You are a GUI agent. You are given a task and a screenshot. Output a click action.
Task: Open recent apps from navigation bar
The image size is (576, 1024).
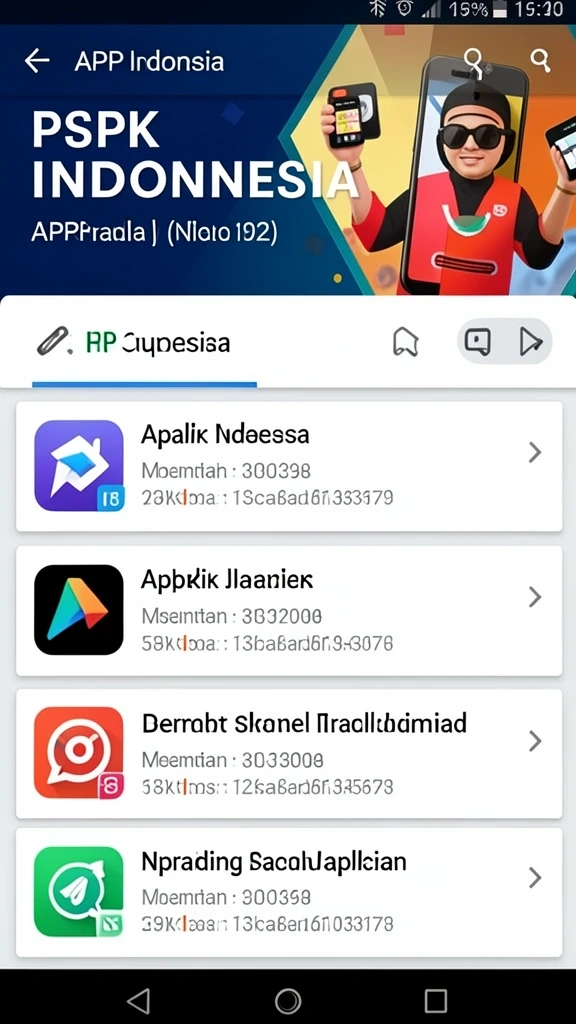436,1000
